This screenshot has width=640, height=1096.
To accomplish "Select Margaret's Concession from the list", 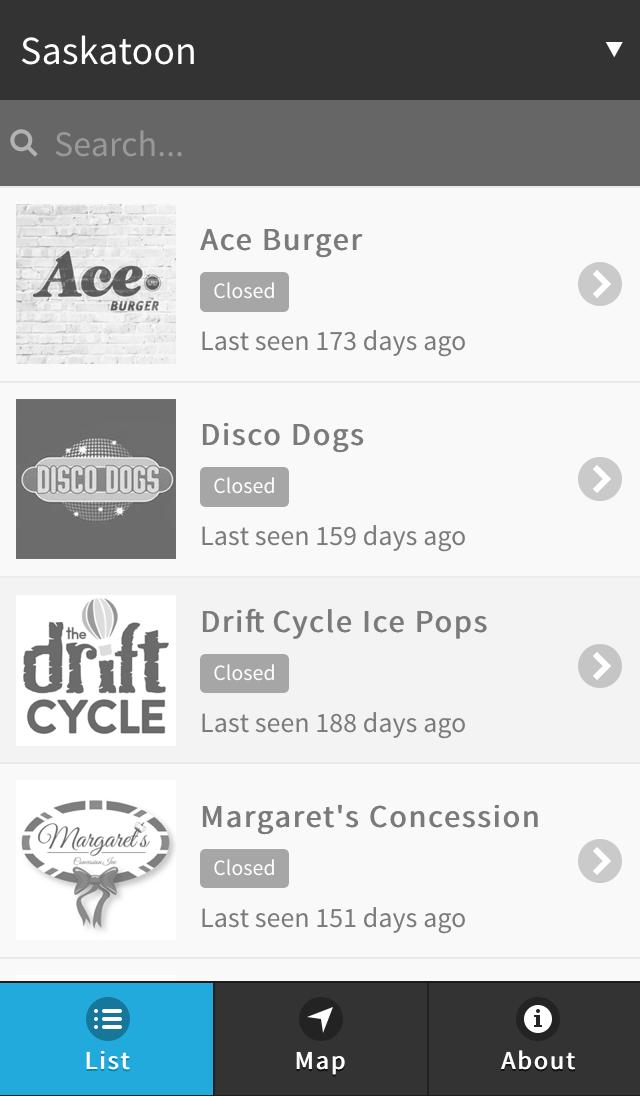I will pyautogui.click(x=320, y=861).
